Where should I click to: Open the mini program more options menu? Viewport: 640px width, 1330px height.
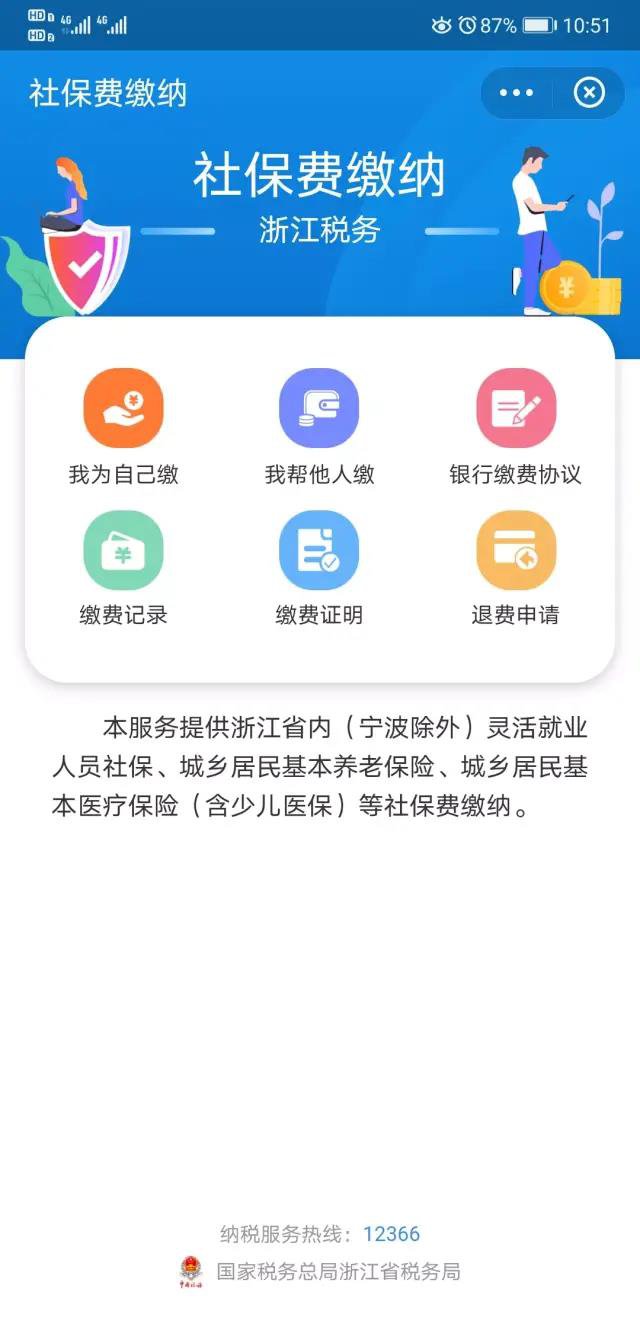[516, 93]
